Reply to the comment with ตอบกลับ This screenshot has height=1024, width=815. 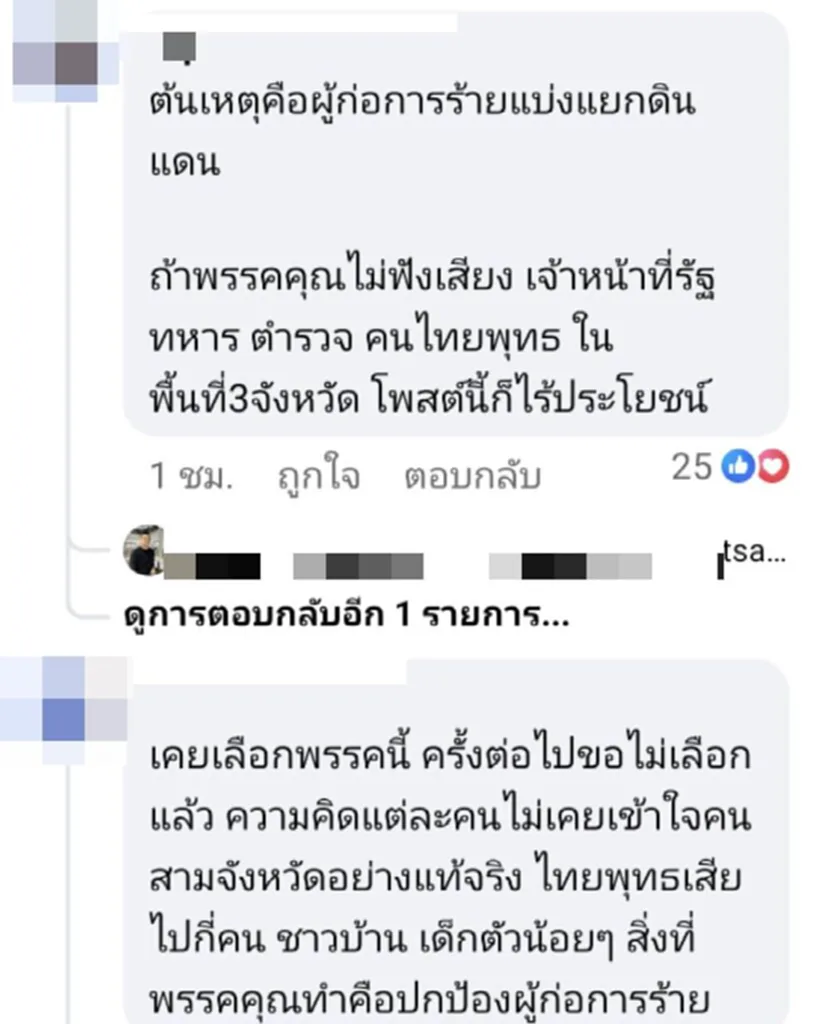[x=472, y=477]
